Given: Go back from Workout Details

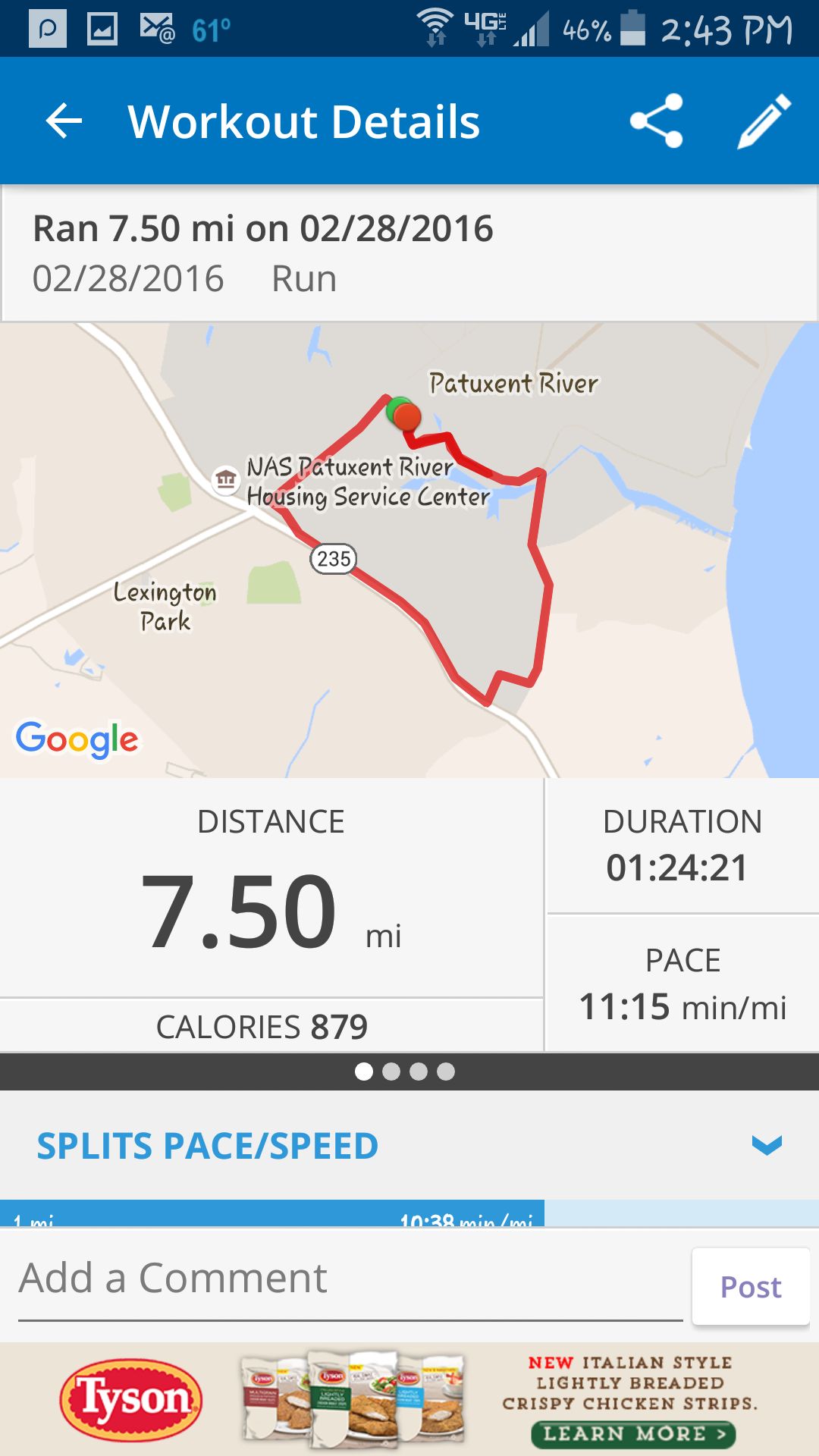Looking at the screenshot, I should (64, 121).
